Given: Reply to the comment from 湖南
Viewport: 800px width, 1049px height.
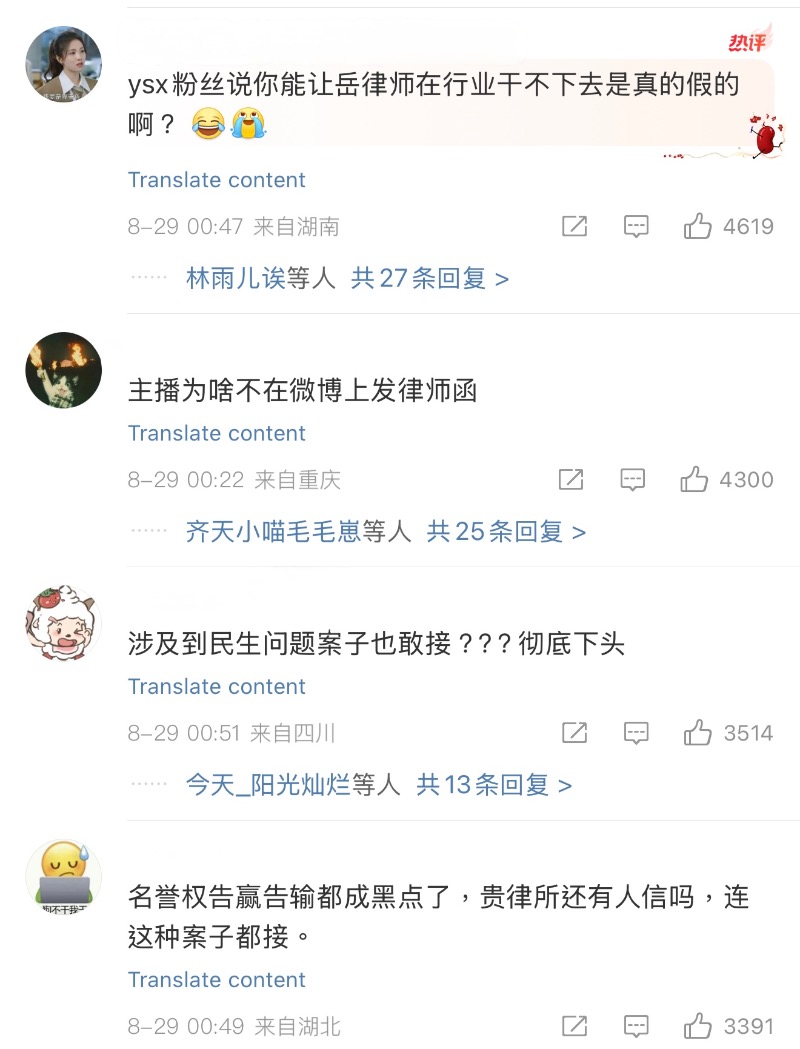Looking at the screenshot, I should point(636,227).
